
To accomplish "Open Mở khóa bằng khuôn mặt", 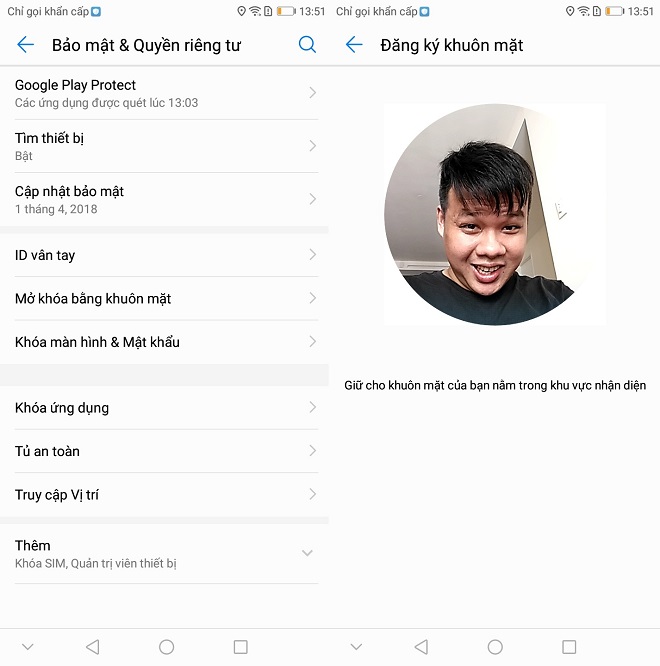I will 165,298.
